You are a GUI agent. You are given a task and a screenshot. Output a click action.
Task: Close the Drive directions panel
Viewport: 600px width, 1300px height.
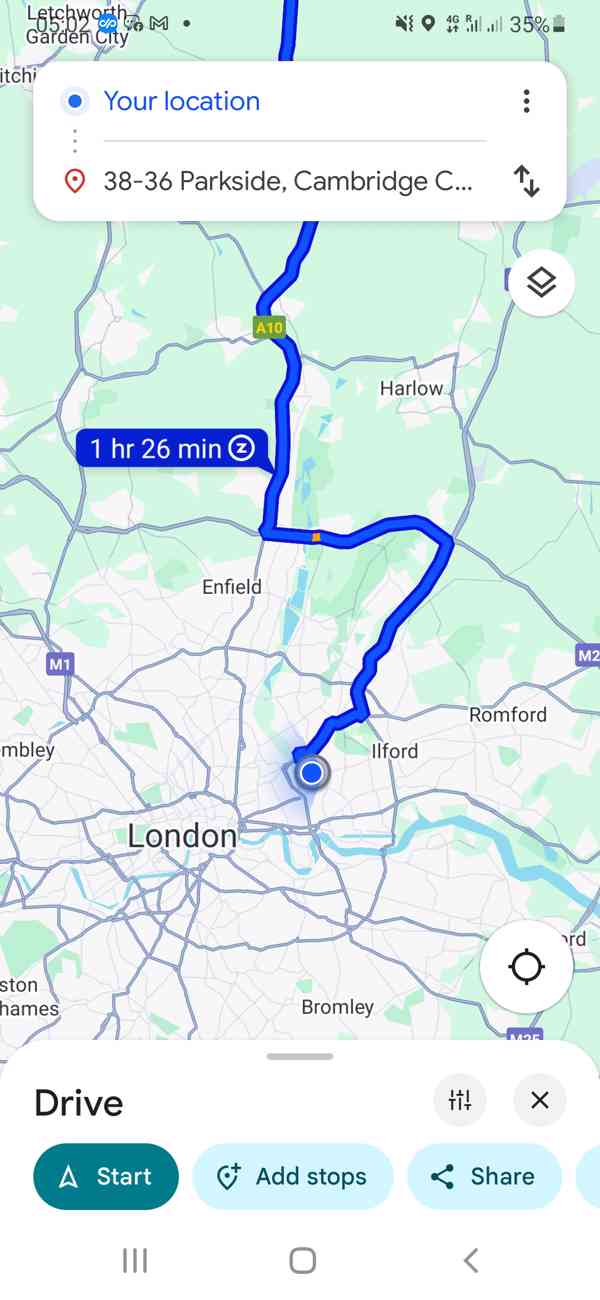coord(540,1101)
